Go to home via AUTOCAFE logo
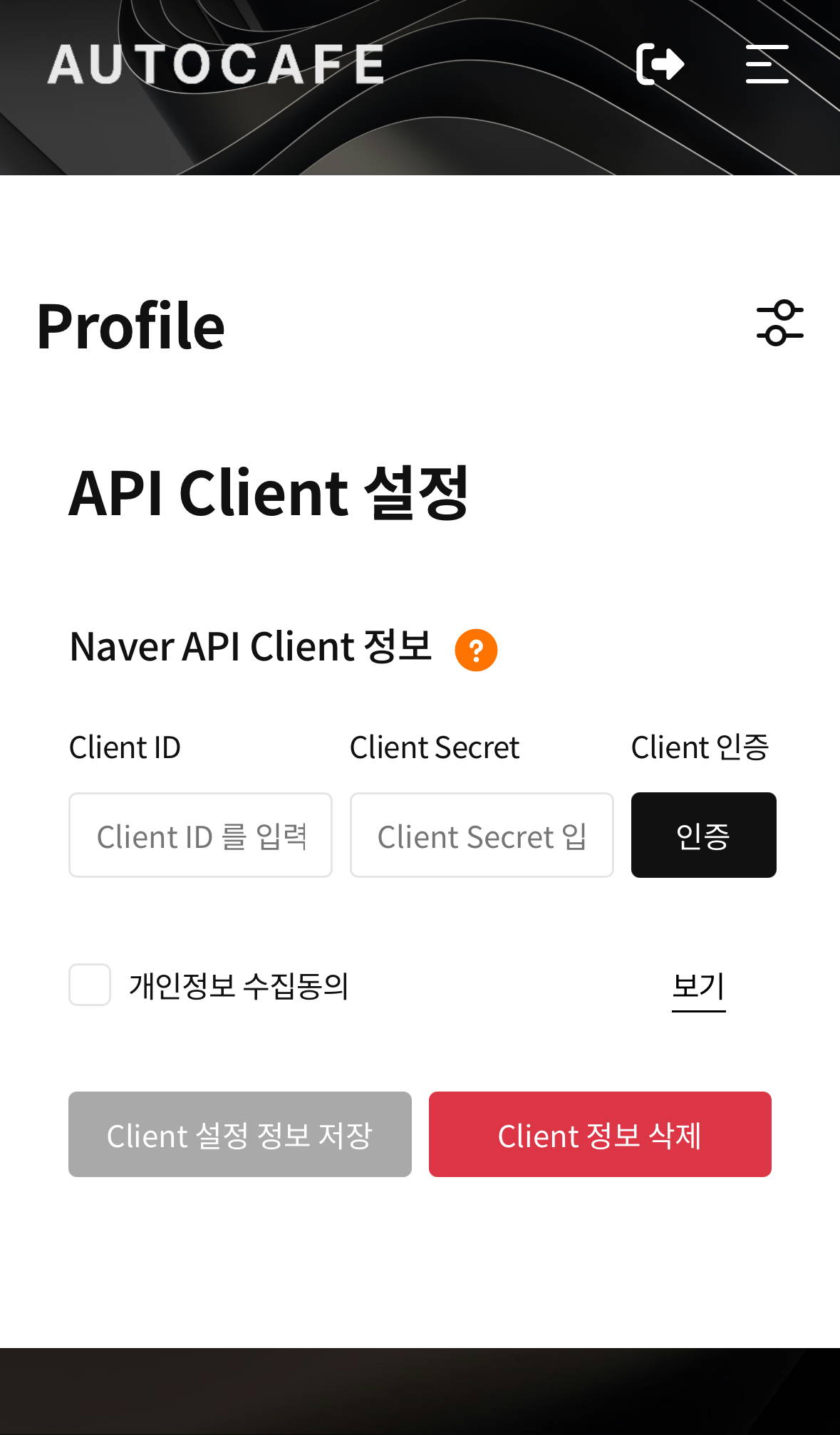This screenshot has height=1435, width=840. click(x=216, y=64)
